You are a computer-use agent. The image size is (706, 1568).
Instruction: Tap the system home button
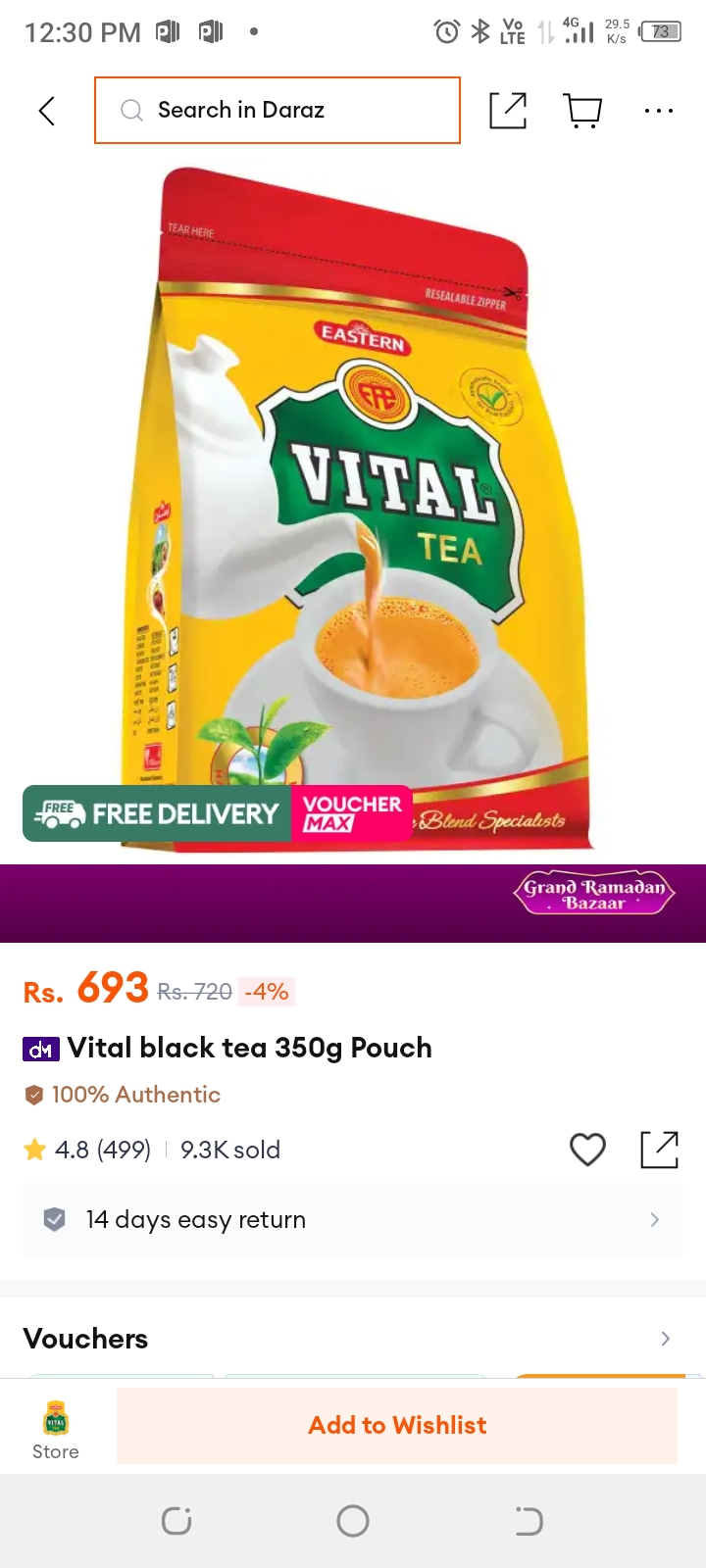coord(353,1521)
